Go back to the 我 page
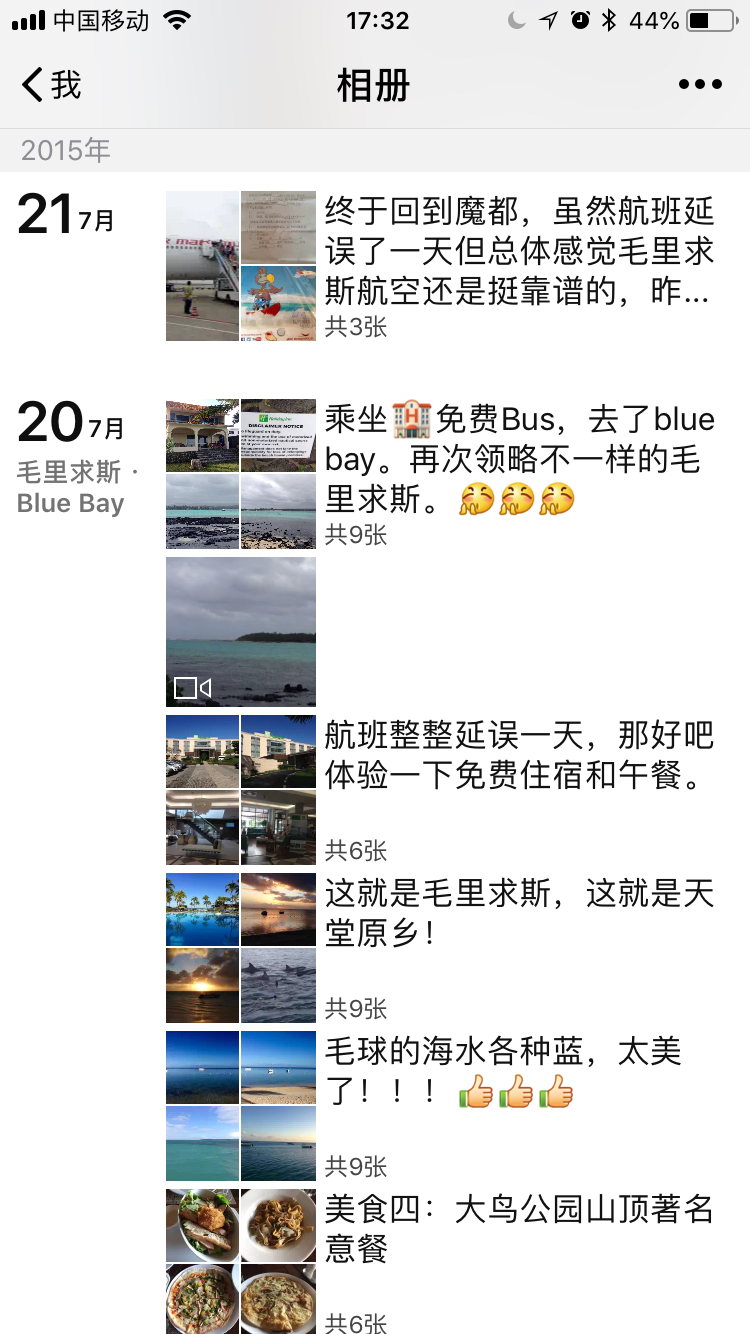Screen dimensions: 750x1334 pos(52,85)
